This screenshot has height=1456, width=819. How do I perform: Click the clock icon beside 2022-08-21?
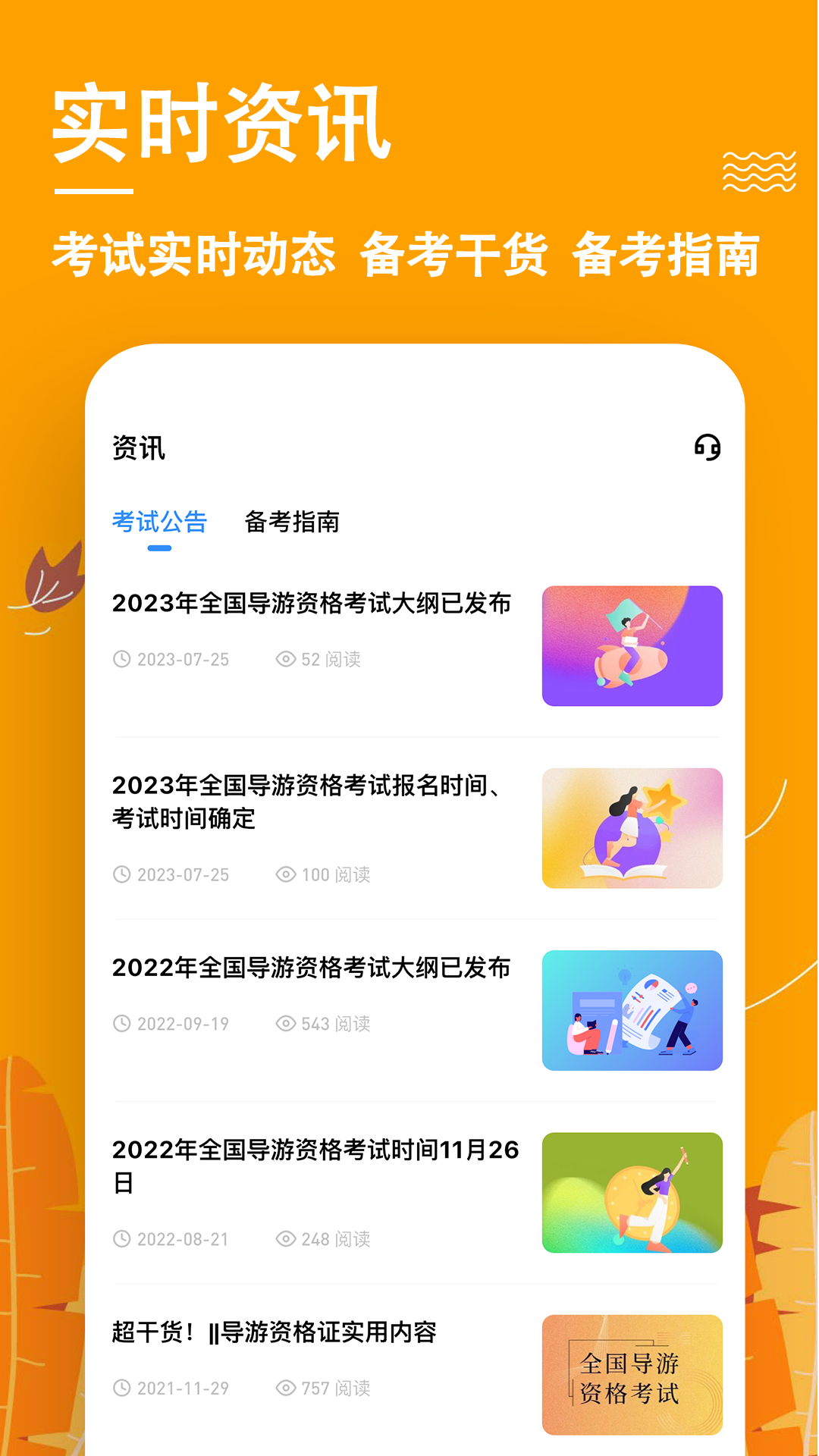tap(122, 1240)
